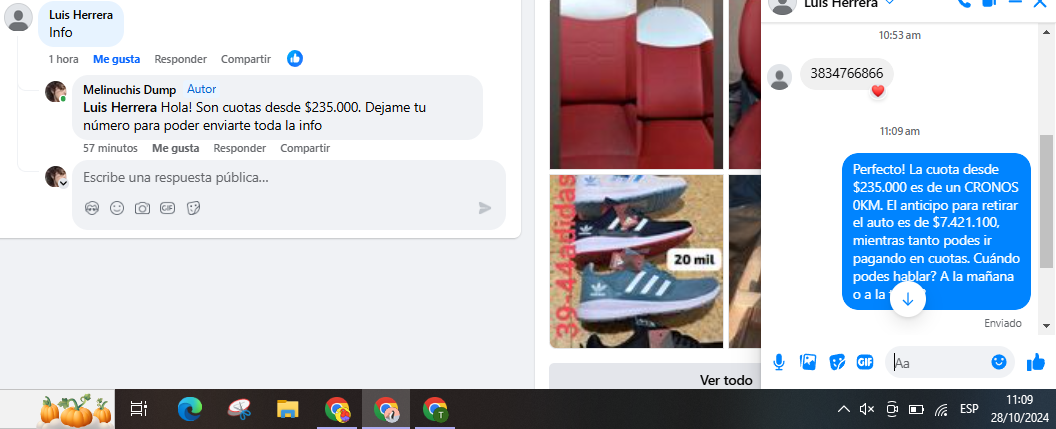Send a thumbs-up in the chat

(x=1035, y=362)
